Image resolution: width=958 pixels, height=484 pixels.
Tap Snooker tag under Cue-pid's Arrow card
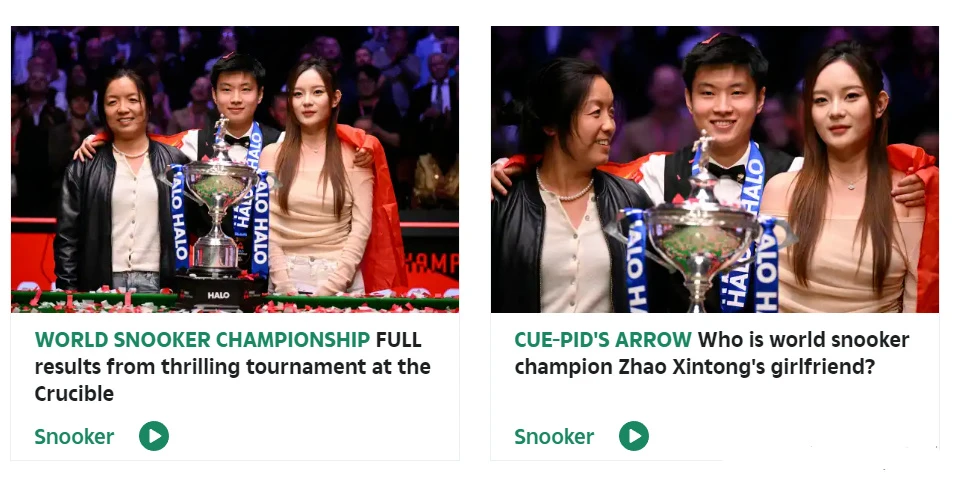pos(554,437)
